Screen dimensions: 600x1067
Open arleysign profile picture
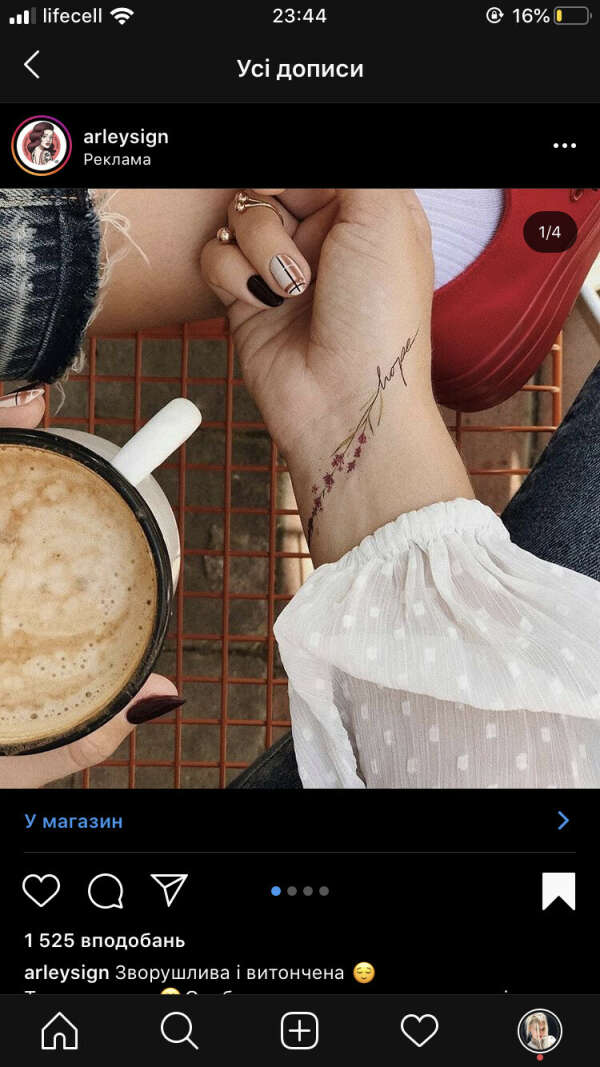(x=41, y=146)
